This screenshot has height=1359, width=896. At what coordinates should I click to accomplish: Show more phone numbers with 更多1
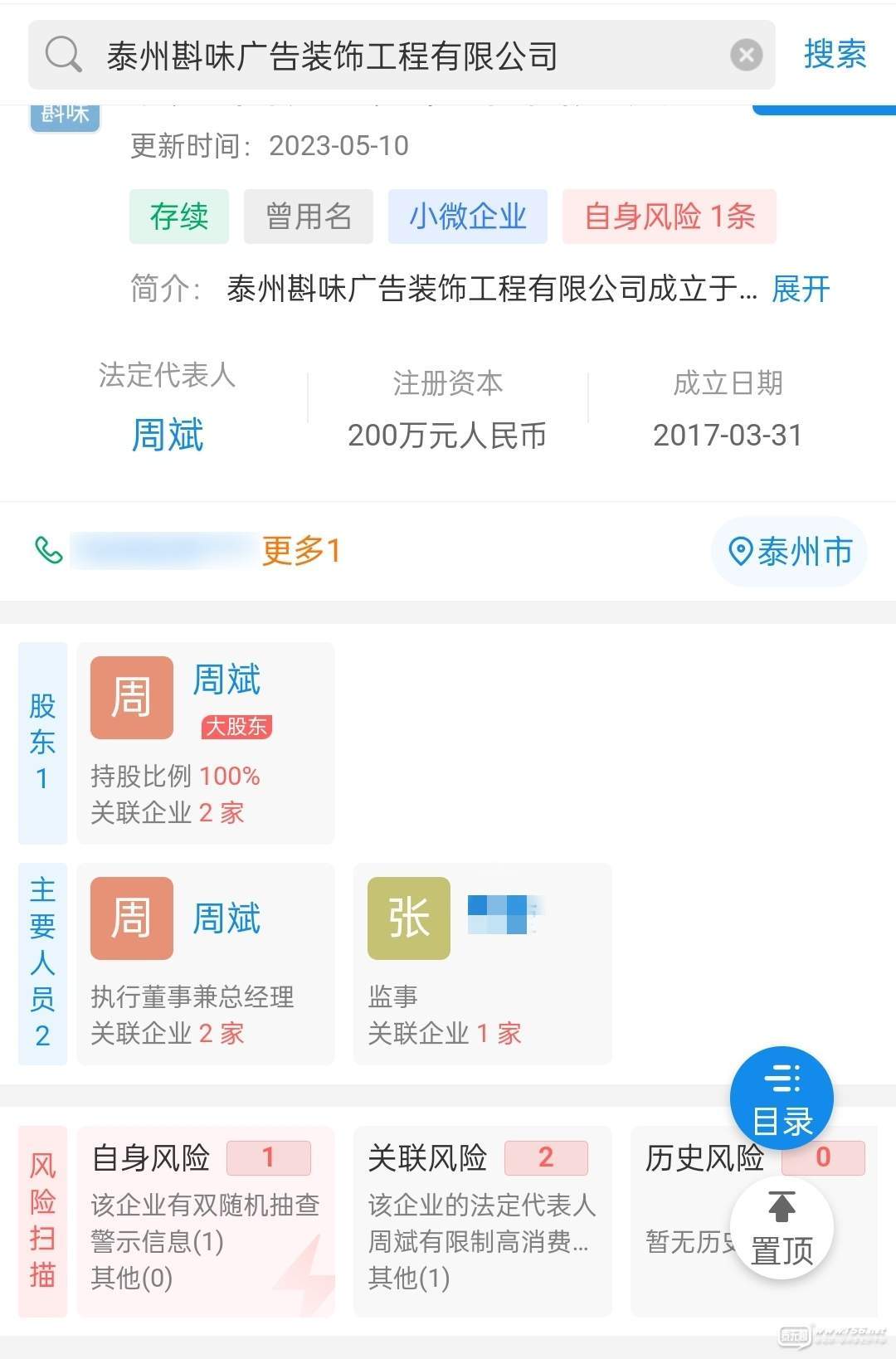[301, 551]
